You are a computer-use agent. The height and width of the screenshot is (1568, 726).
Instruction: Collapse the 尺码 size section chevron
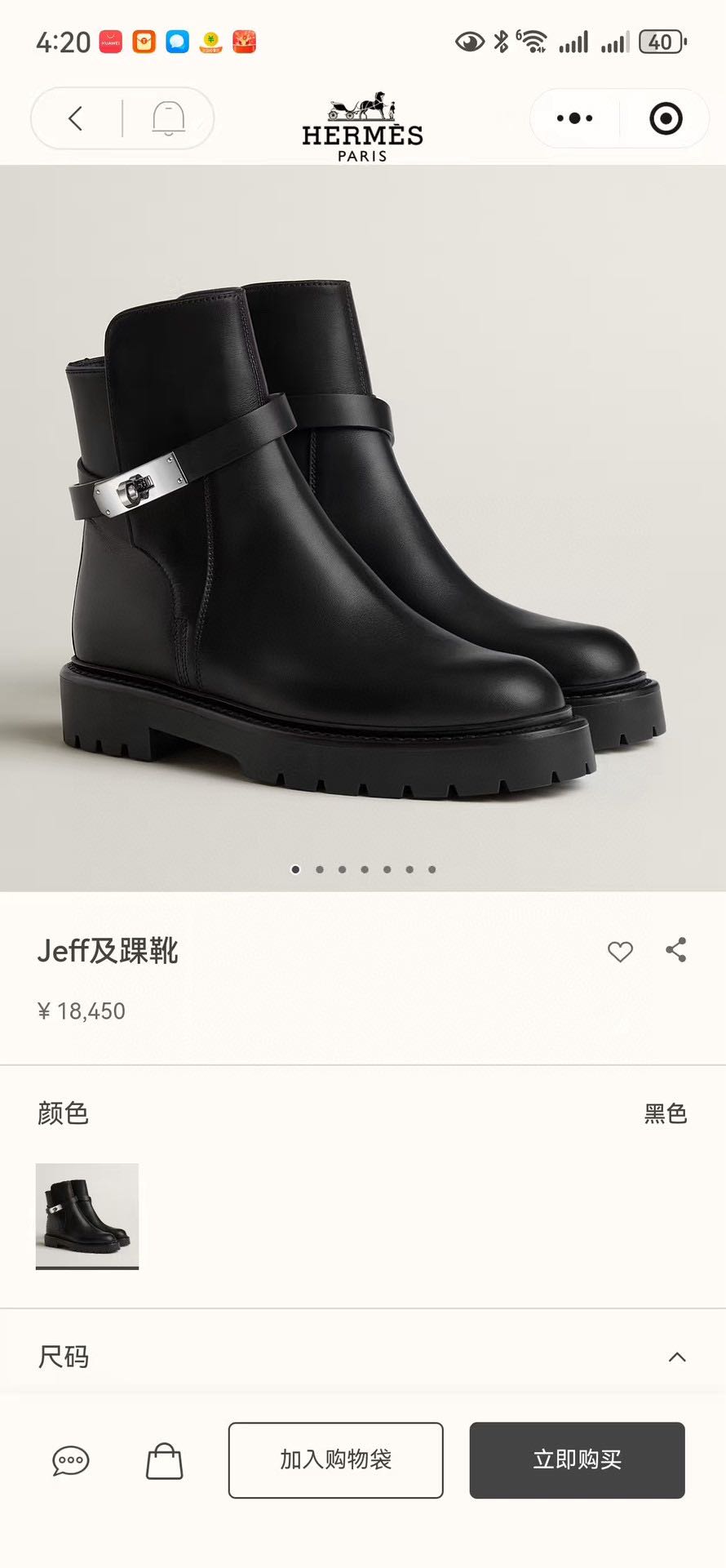(x=678, y=1357)
